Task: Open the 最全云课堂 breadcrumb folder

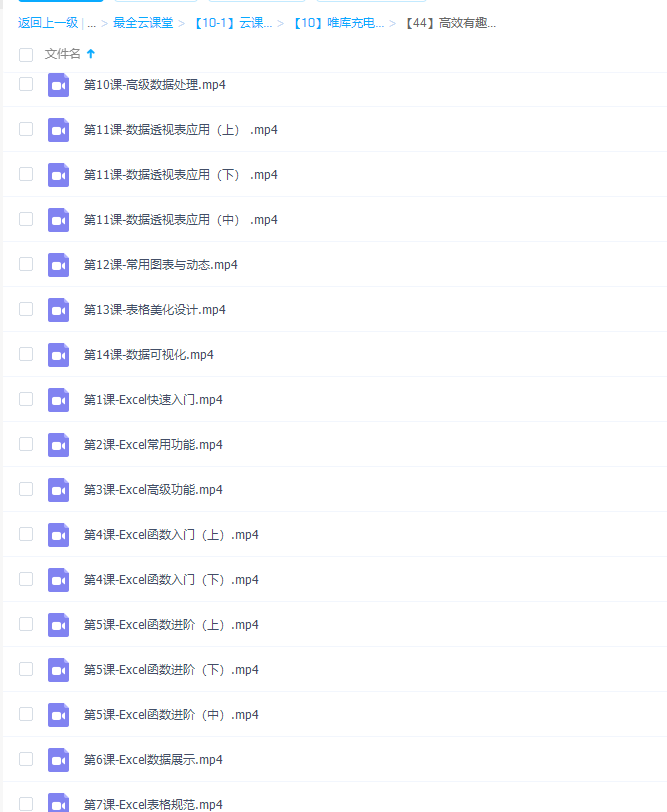Action: [140, 22]
